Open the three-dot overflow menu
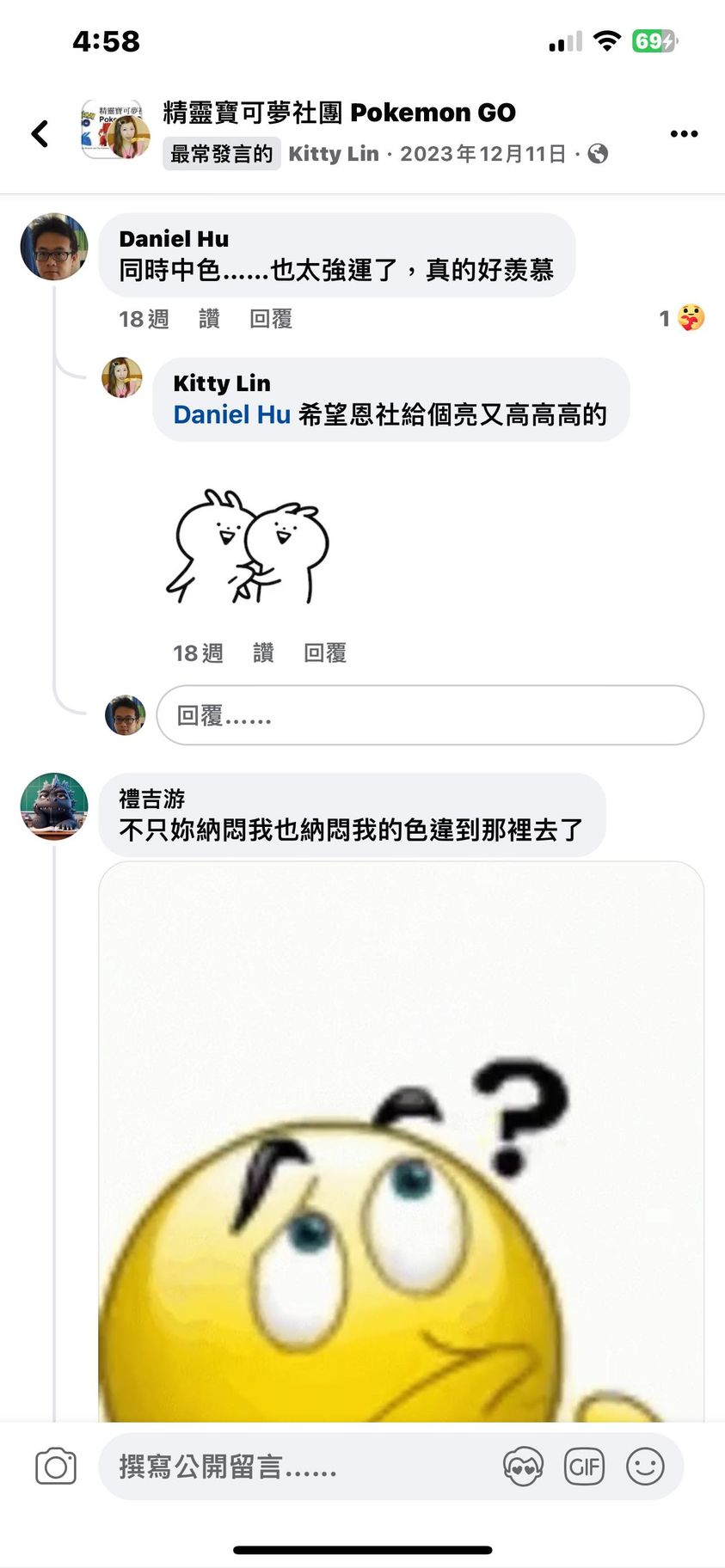725x1568 pixels. click(684, 133)
